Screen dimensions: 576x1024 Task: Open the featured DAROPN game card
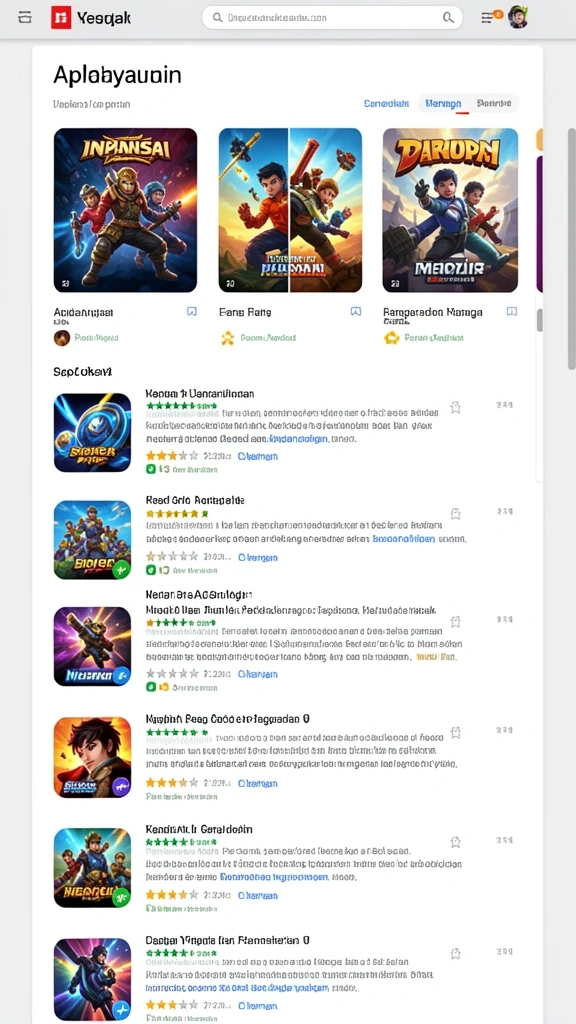tap(450, 210)
